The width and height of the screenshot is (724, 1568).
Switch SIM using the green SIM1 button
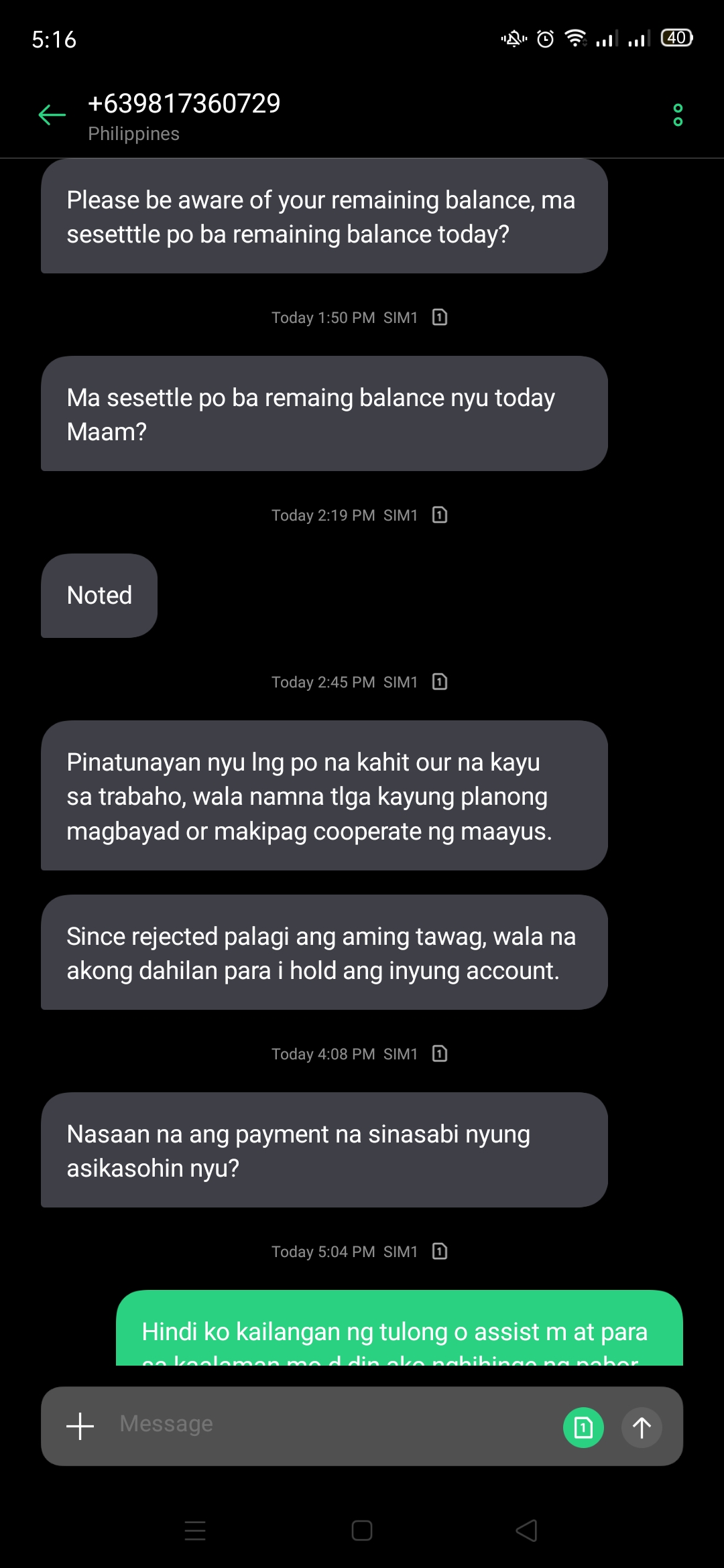point(583,1427)
